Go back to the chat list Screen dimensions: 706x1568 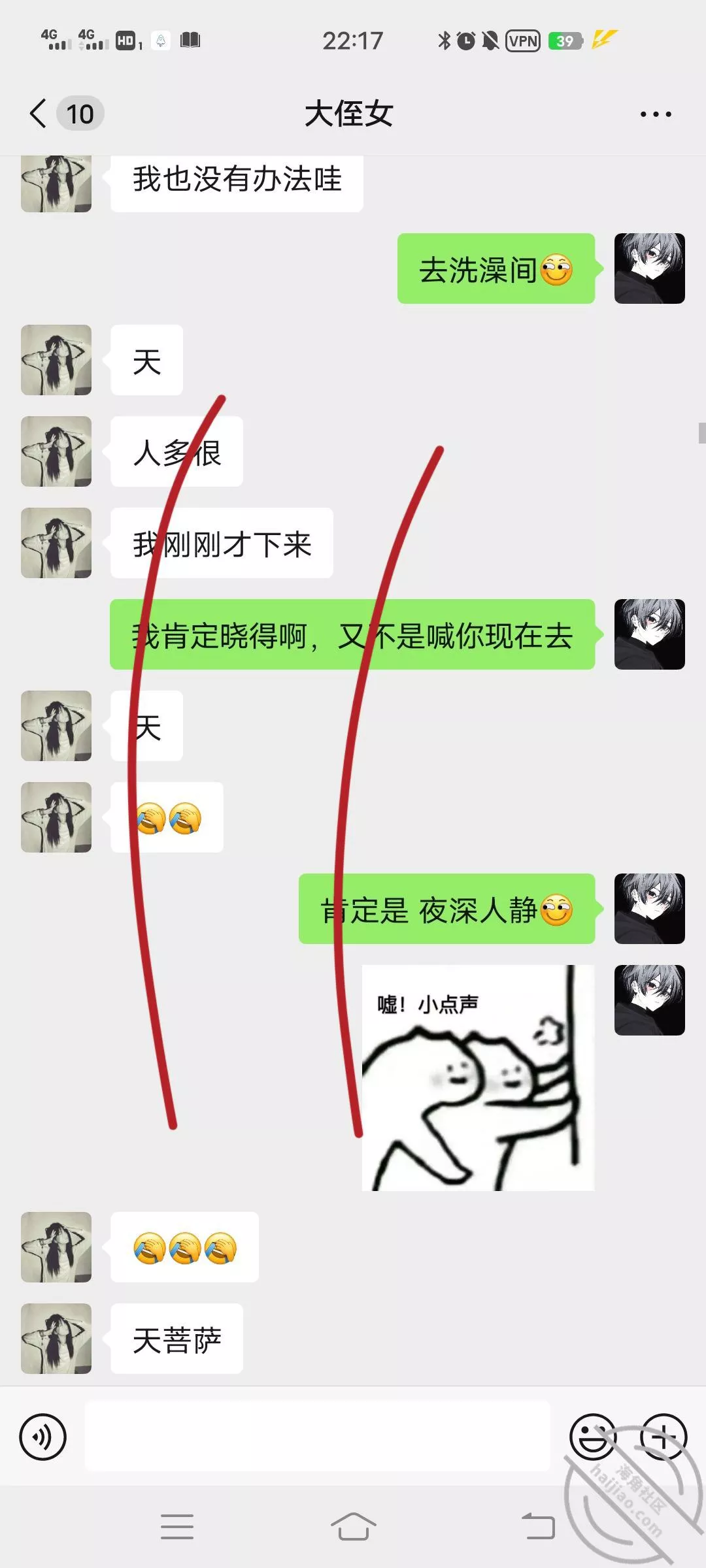click(39, 114)
